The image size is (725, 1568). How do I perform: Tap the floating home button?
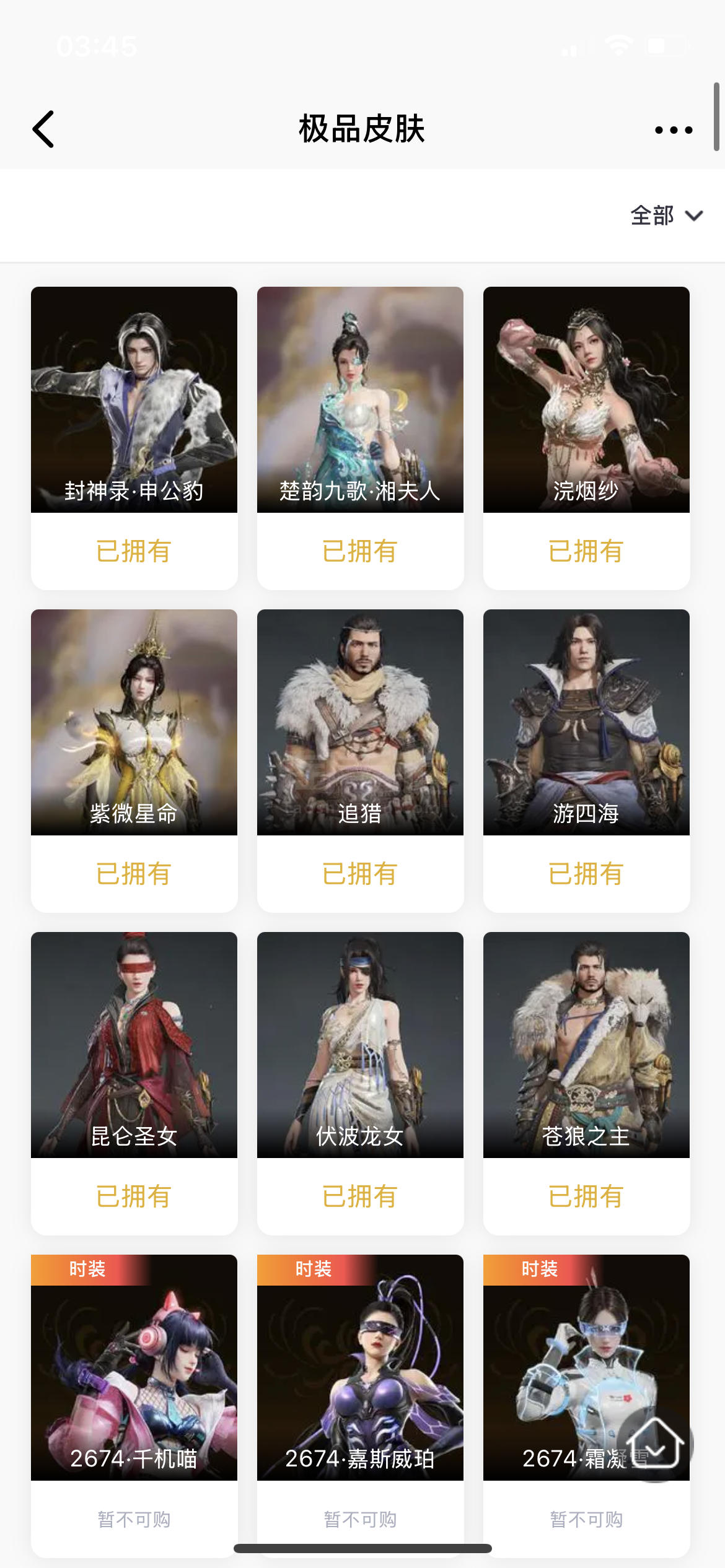tap(655, 1444)
